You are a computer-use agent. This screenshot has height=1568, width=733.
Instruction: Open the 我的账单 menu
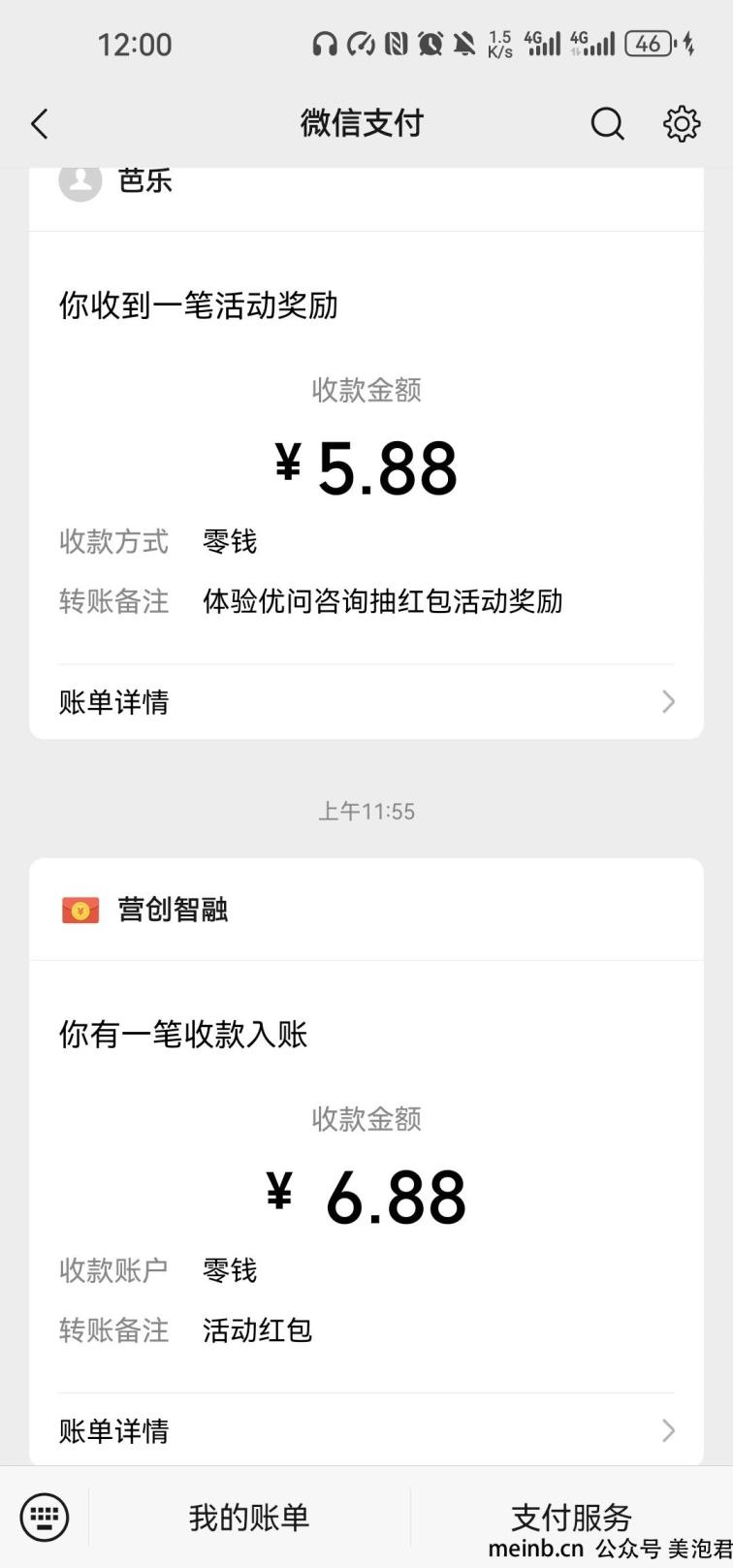249,1517
